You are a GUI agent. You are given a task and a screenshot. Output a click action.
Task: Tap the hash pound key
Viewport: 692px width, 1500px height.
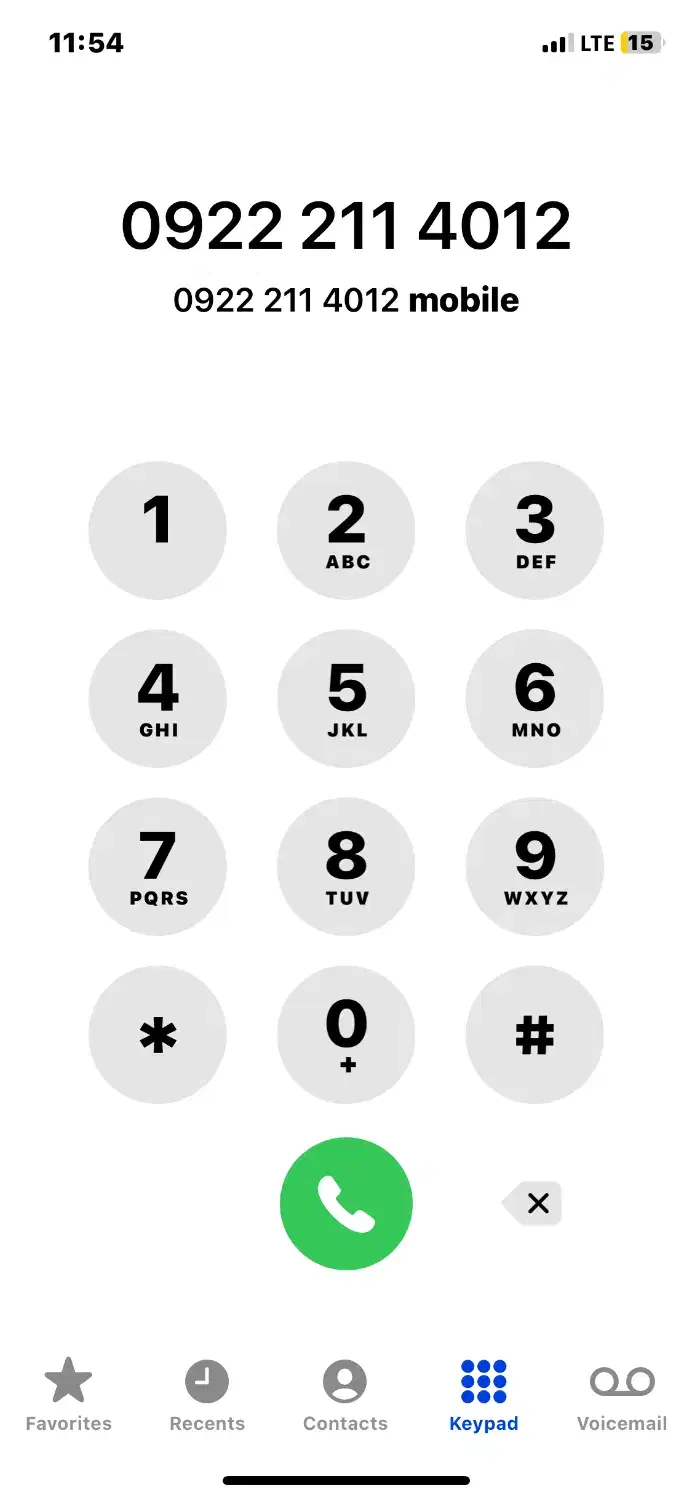(535, 1034)
